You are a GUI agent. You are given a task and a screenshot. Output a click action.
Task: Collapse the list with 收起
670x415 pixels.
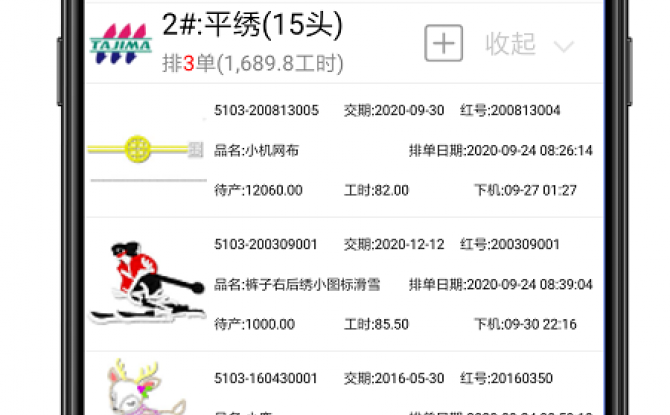528,45
